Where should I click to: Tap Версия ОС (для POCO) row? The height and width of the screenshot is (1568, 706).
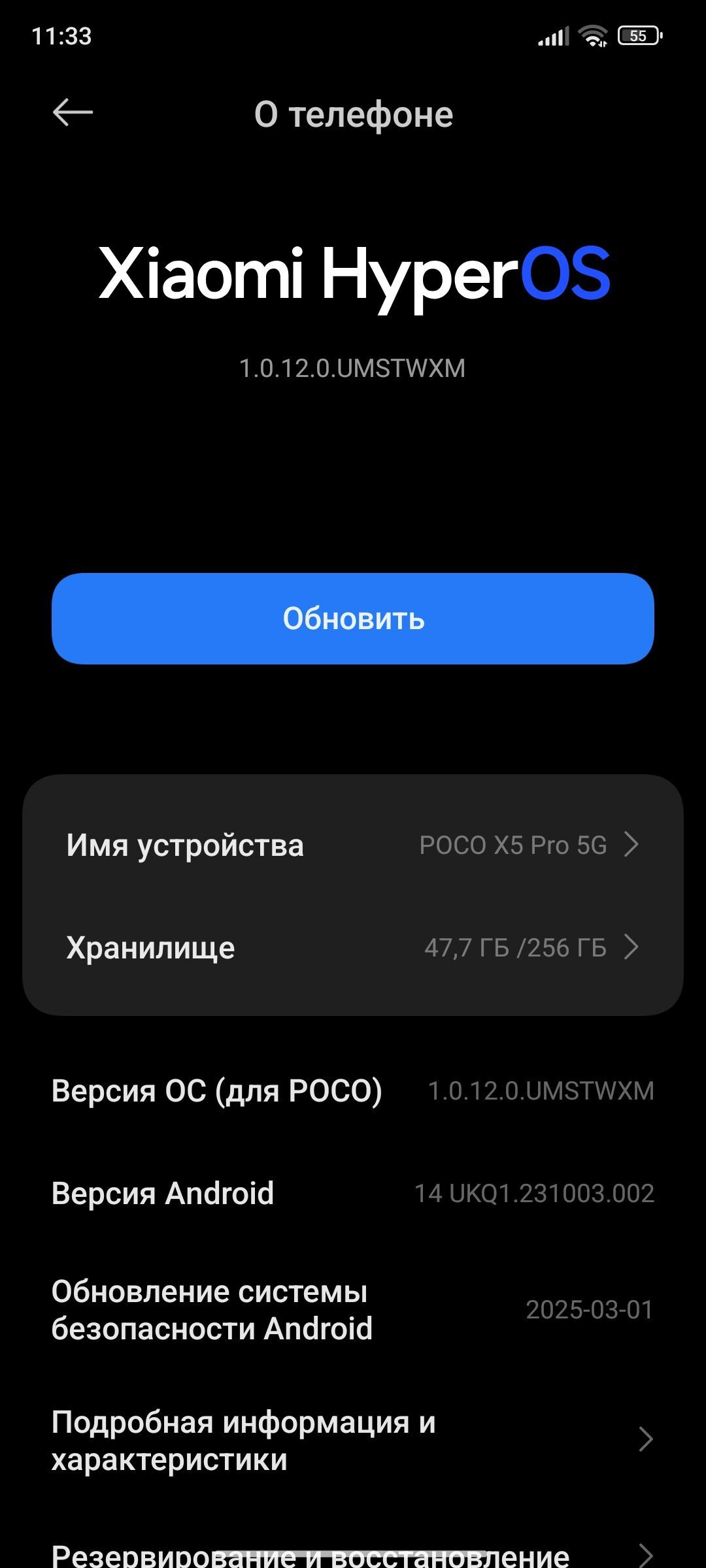(353, 1090)
